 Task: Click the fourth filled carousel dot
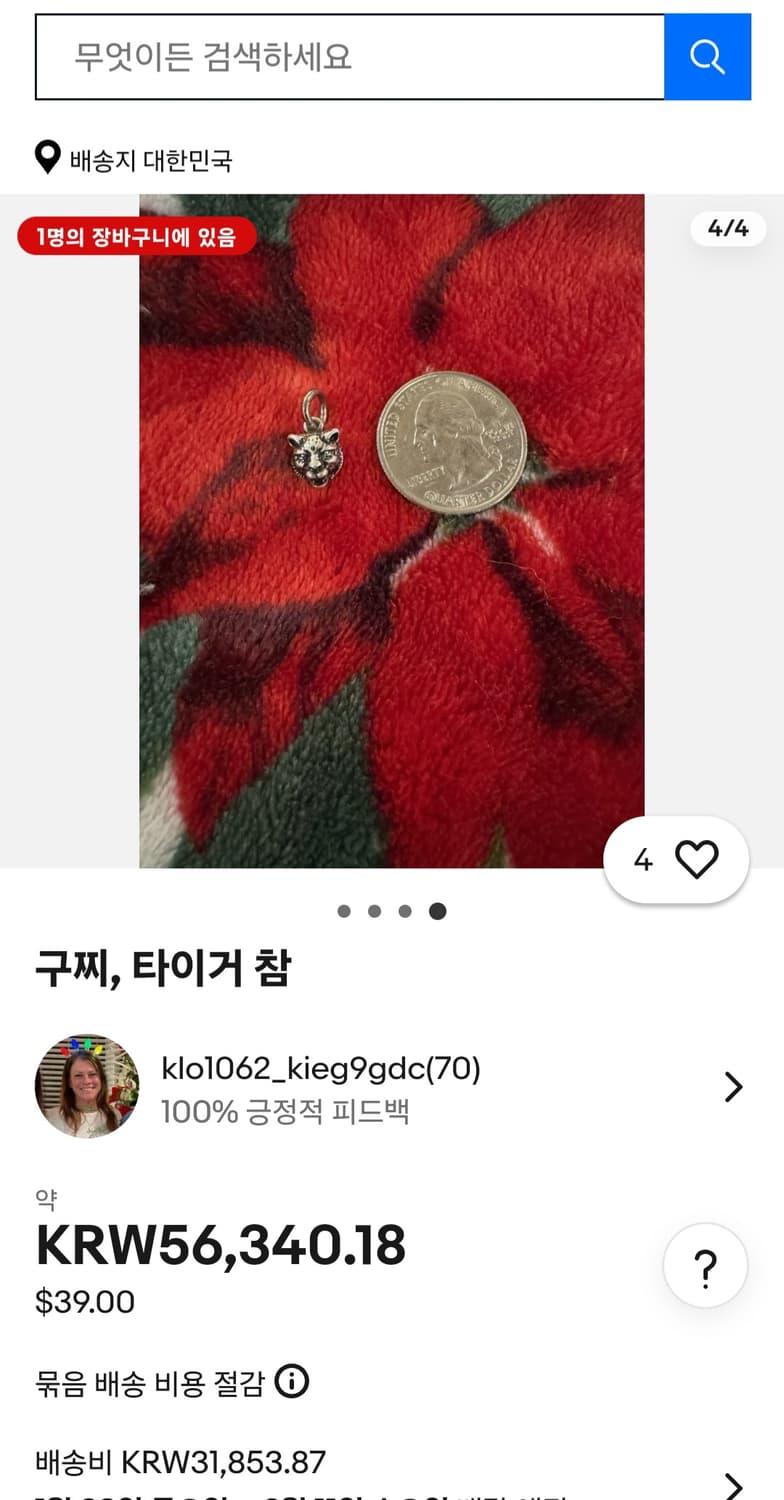pos(437,911)
